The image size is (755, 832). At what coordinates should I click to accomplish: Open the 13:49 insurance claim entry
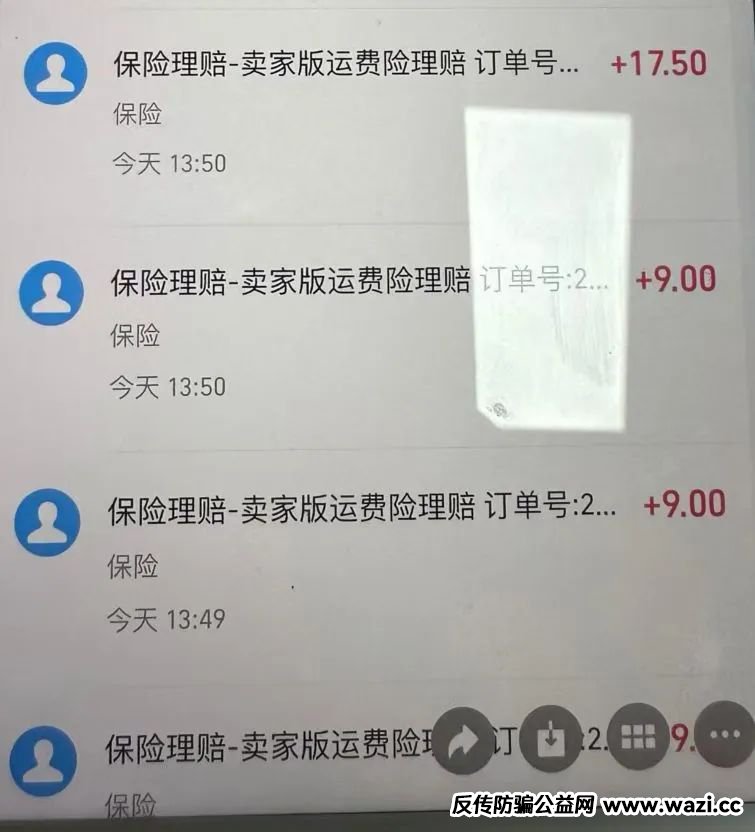[300, 506]
